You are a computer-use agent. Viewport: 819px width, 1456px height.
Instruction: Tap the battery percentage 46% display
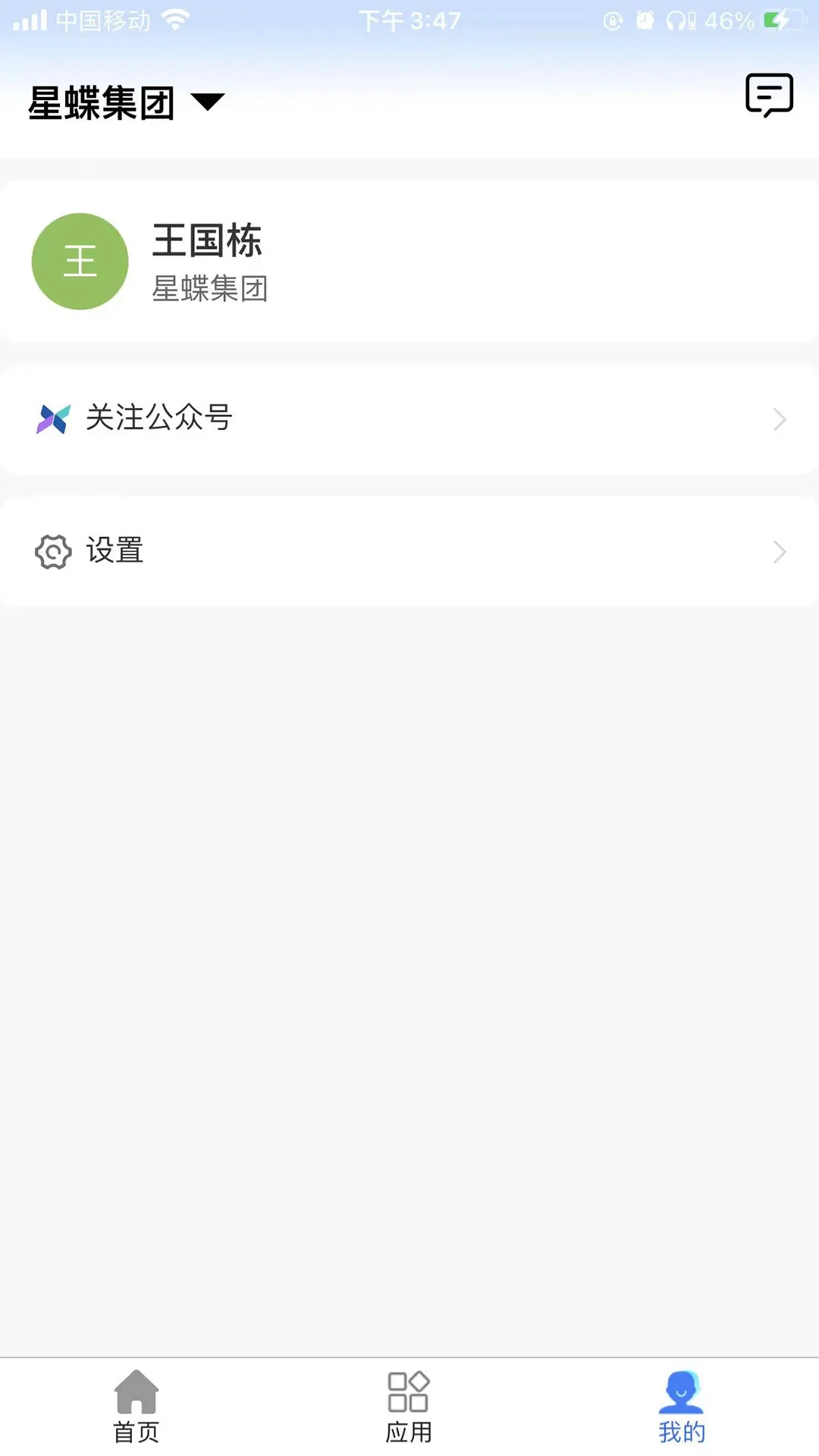coord(730,20)
